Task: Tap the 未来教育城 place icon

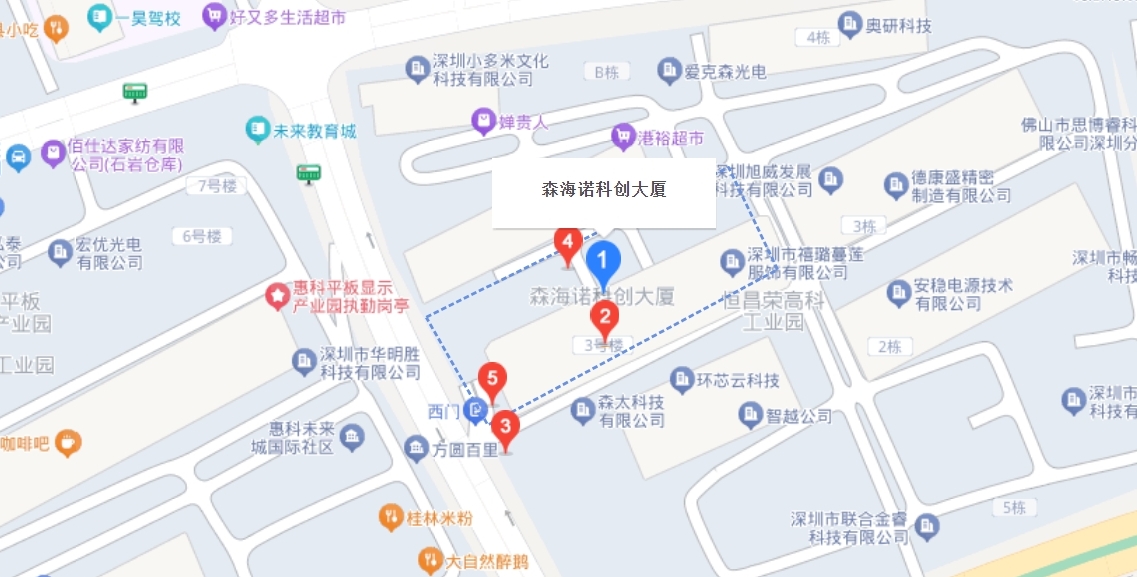Action: (x=257, y=130)
